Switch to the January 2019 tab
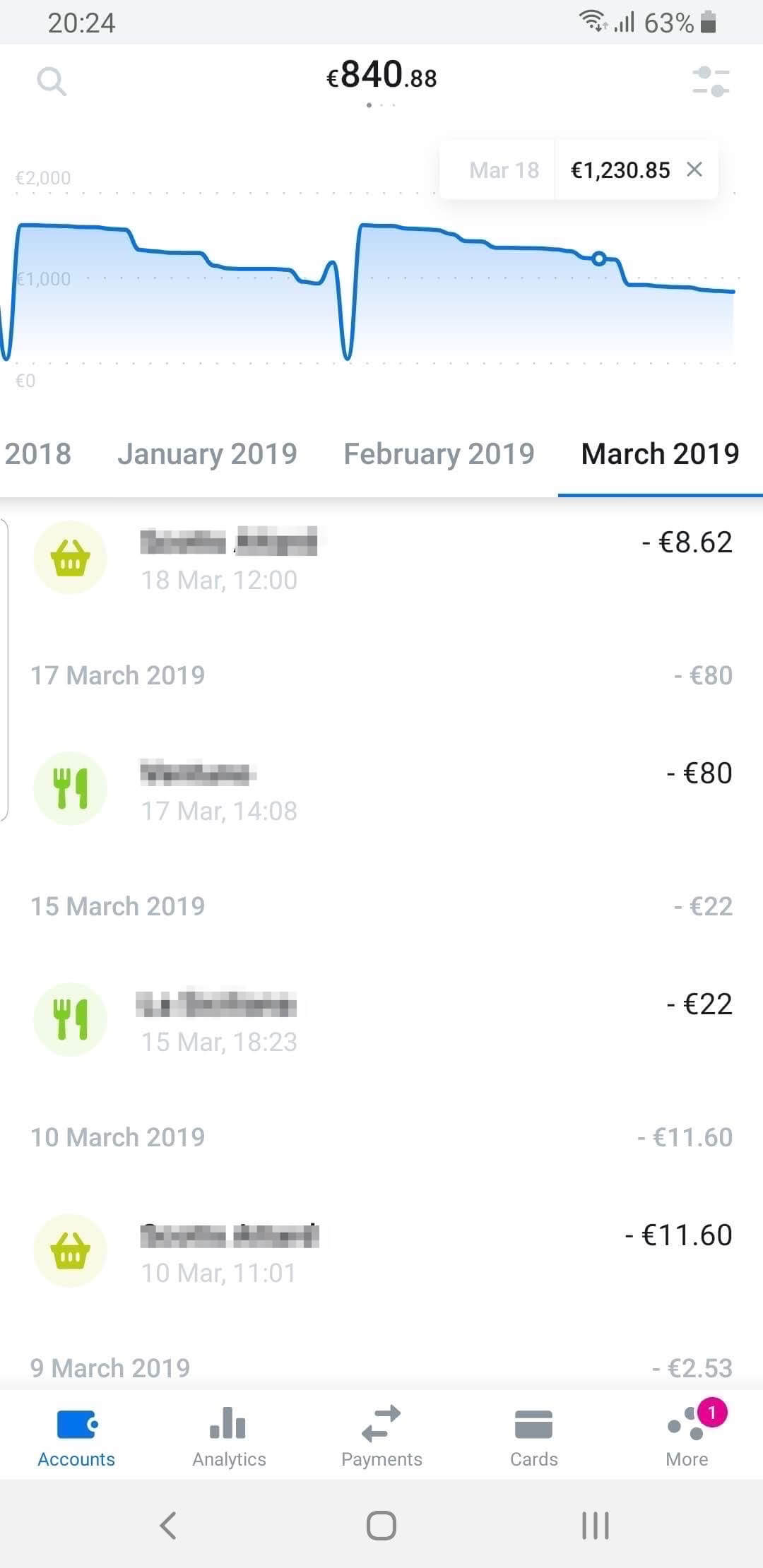This screenshot has width=763, height=1568. [207, 453]
